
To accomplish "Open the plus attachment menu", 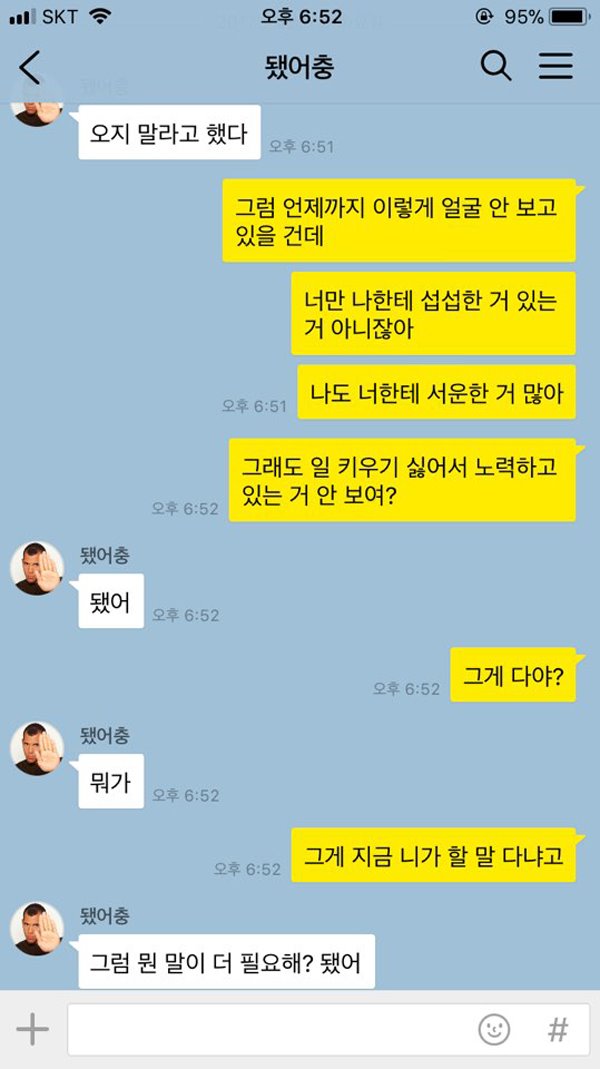I will pos(32,1029).
